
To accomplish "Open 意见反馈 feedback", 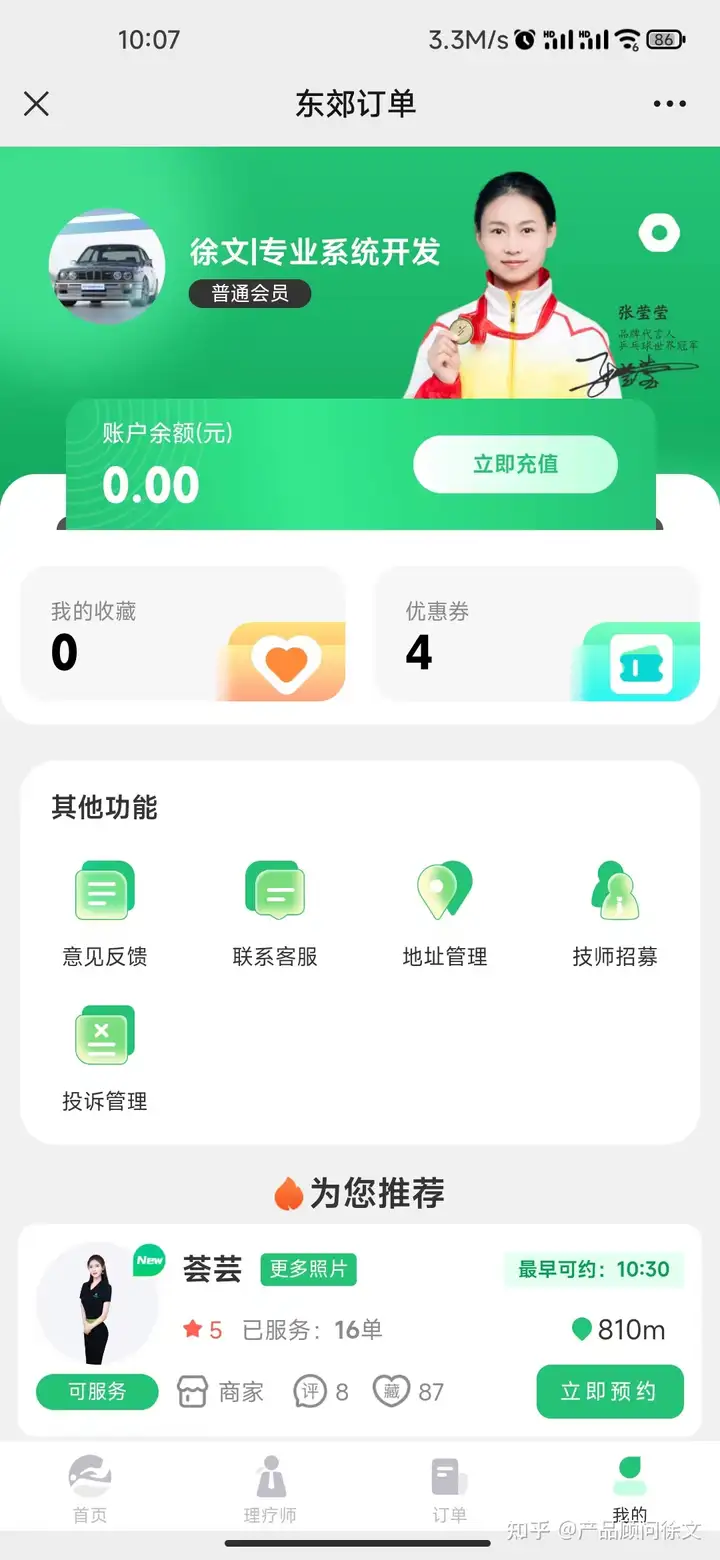I will tap(105, 914).
